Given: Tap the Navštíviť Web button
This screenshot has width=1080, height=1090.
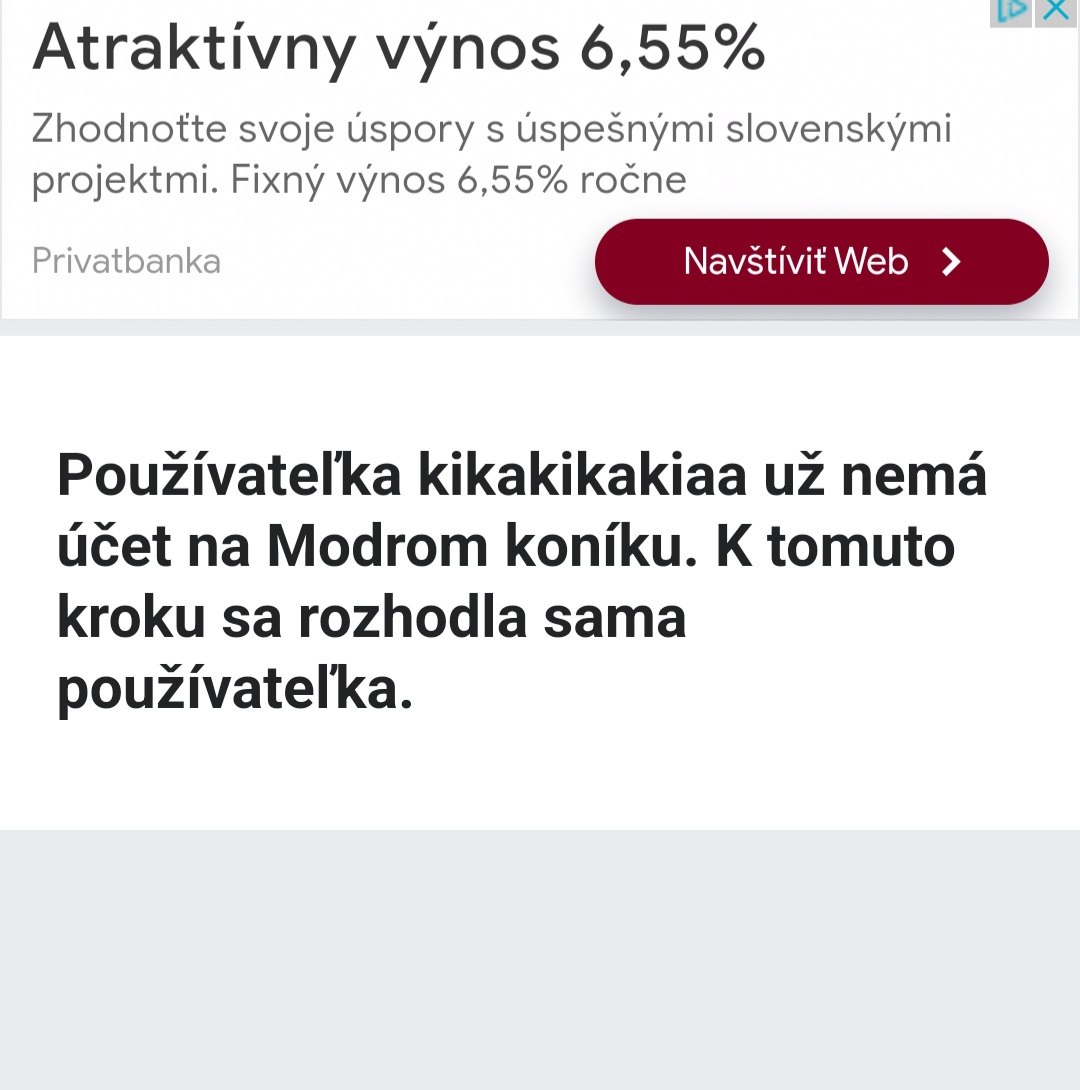Looking at the screenshot, I should coord(821,262).
